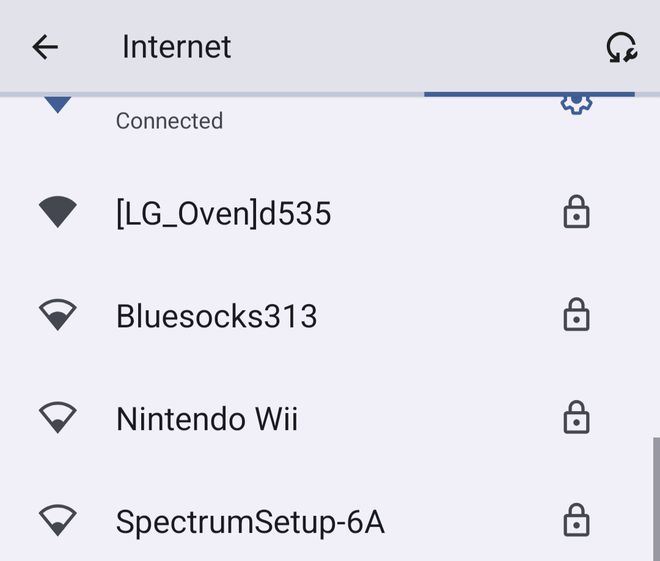Open settings gear for the connected network
660x561 pixels.
coord(576,104)
